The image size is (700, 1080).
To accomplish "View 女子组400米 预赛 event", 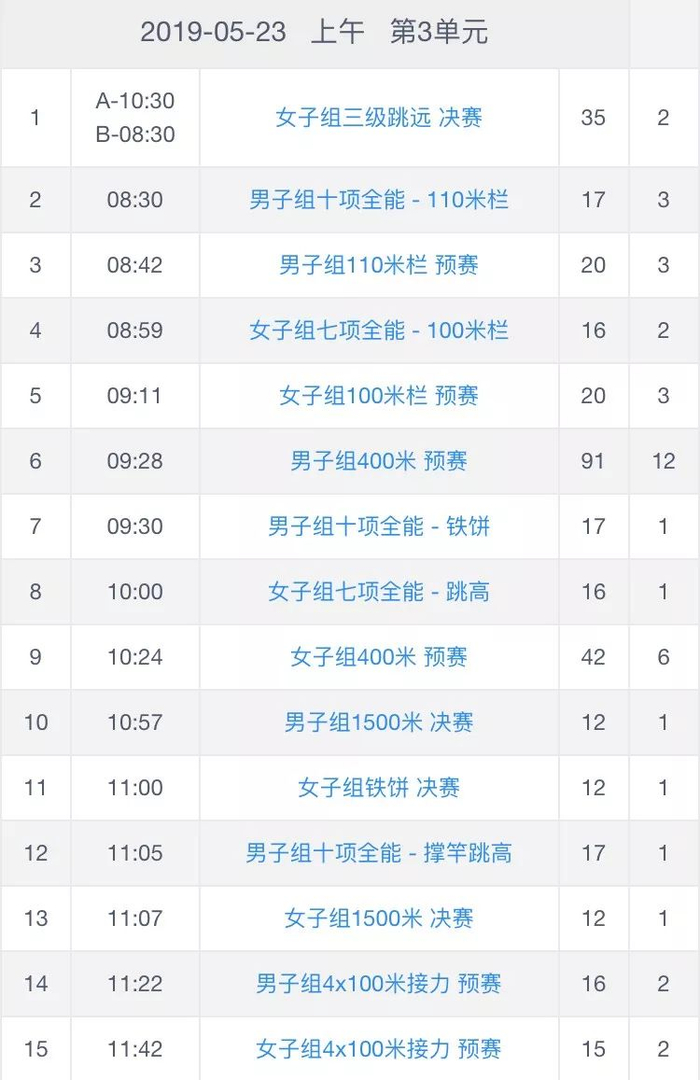I will (379, 657).
